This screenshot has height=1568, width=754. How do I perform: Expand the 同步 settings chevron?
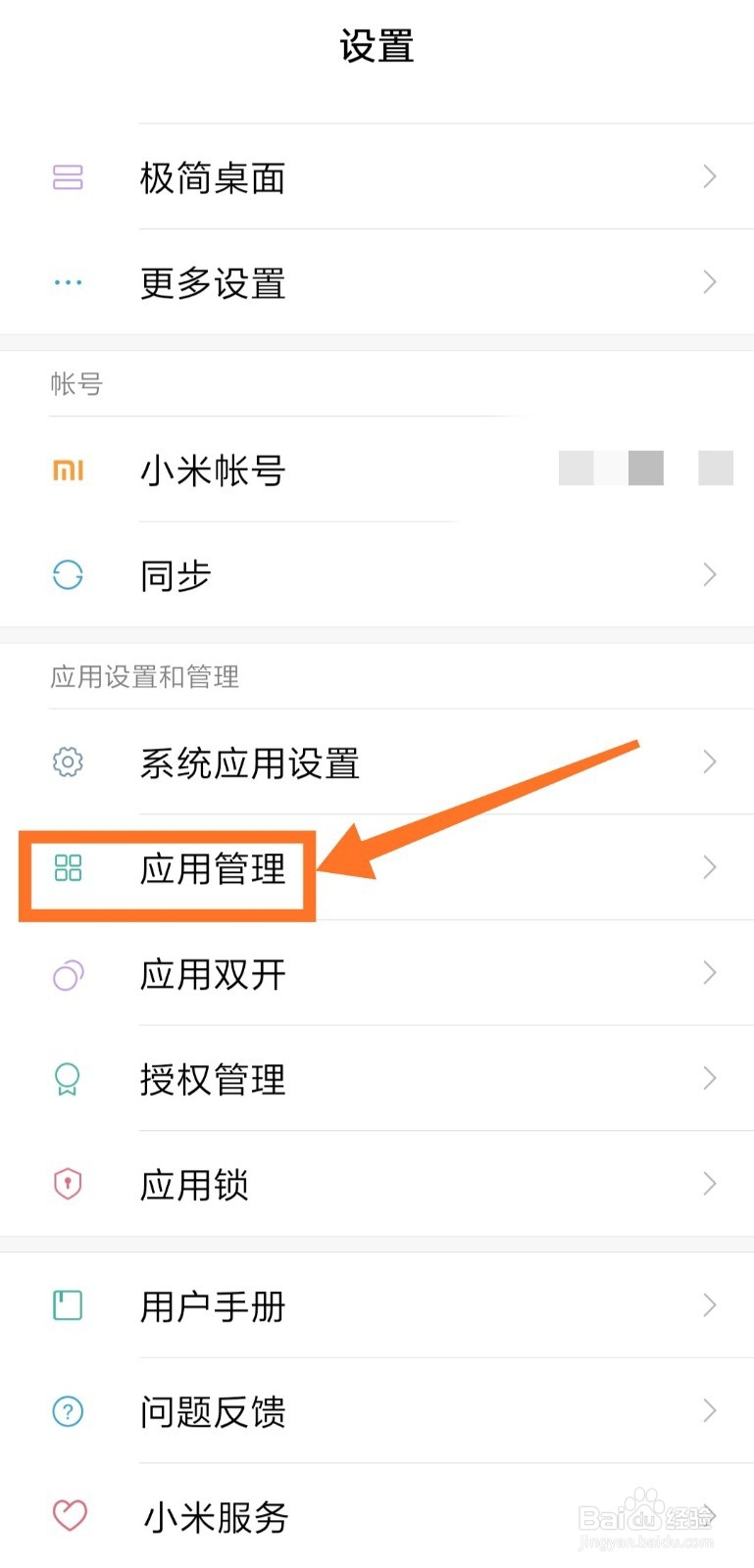710,575
